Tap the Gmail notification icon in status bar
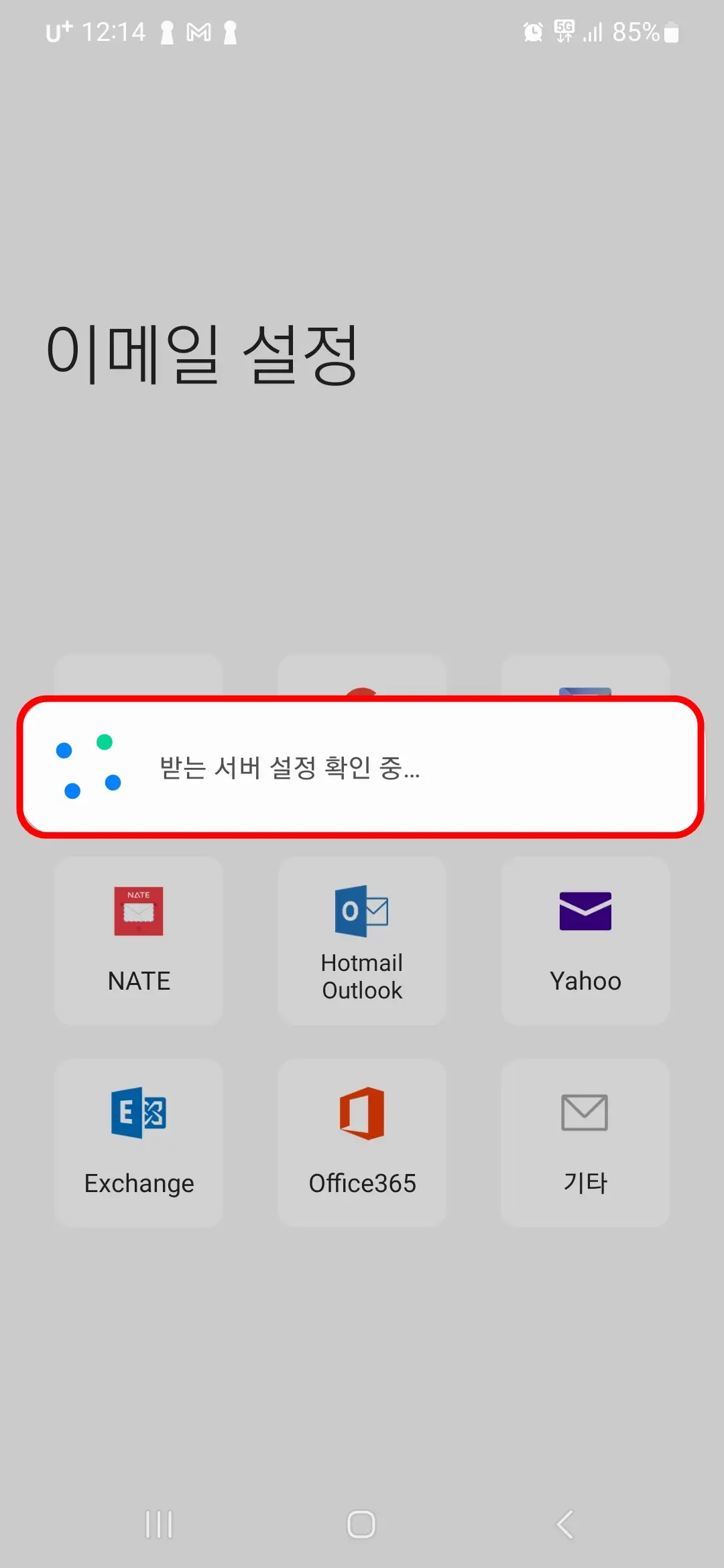Viewport: 724px width, 1568px height. [x=199, y=31]
